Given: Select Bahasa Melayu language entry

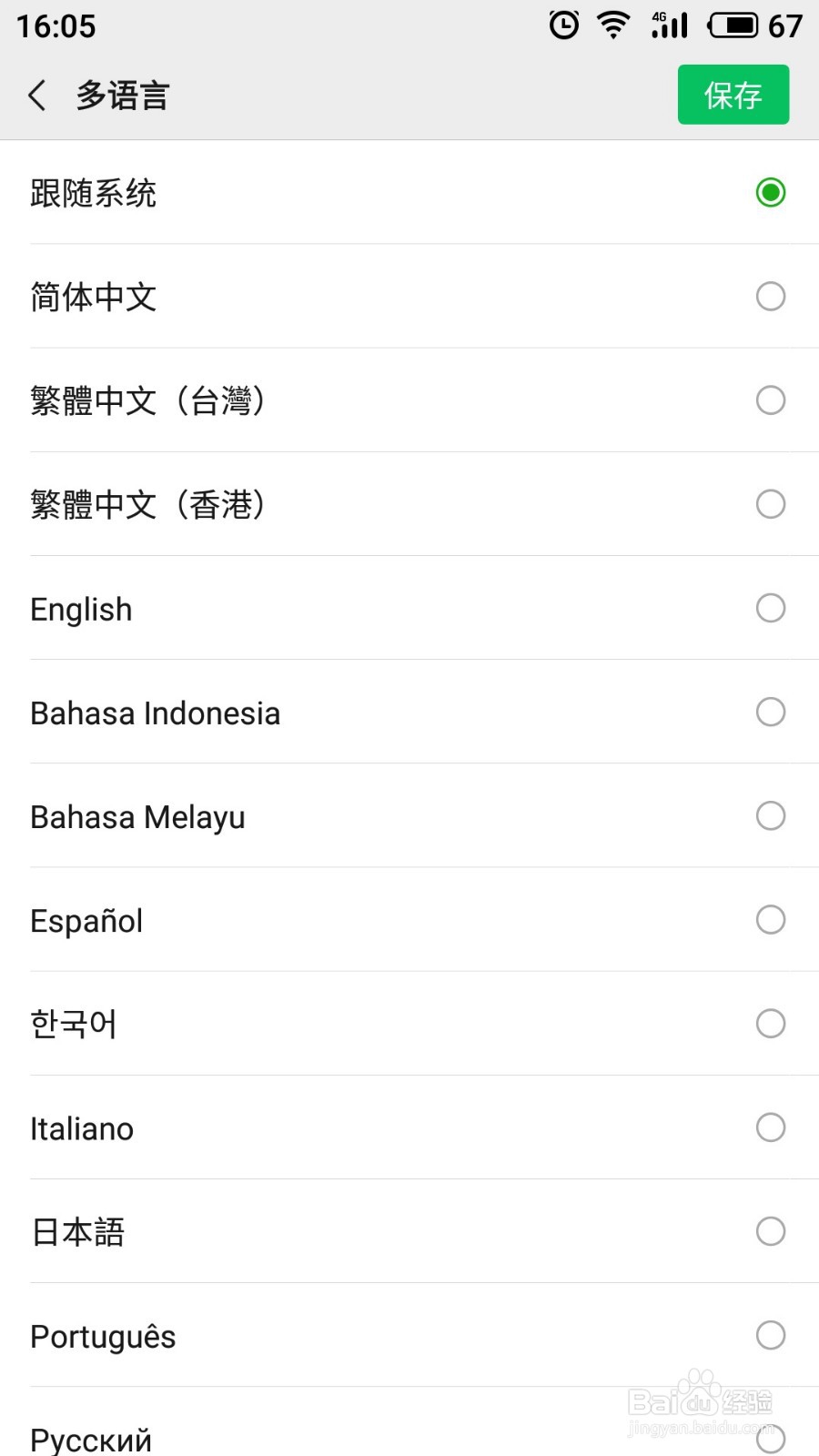Looking at the screenshot, I should [x=409, y=815].
